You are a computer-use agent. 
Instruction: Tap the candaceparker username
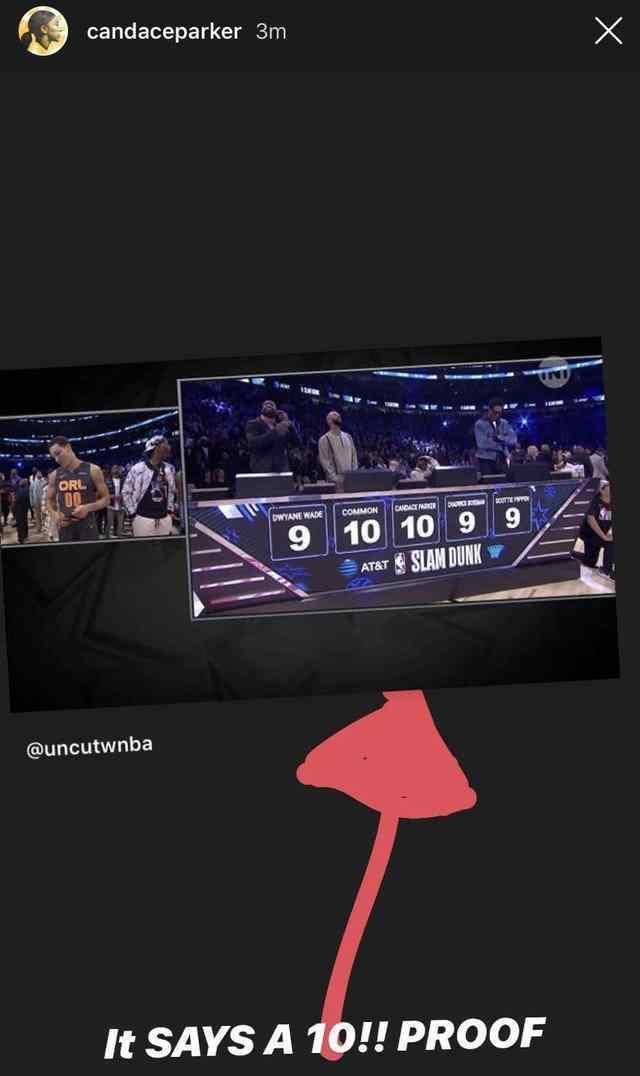tap(164, 32)
